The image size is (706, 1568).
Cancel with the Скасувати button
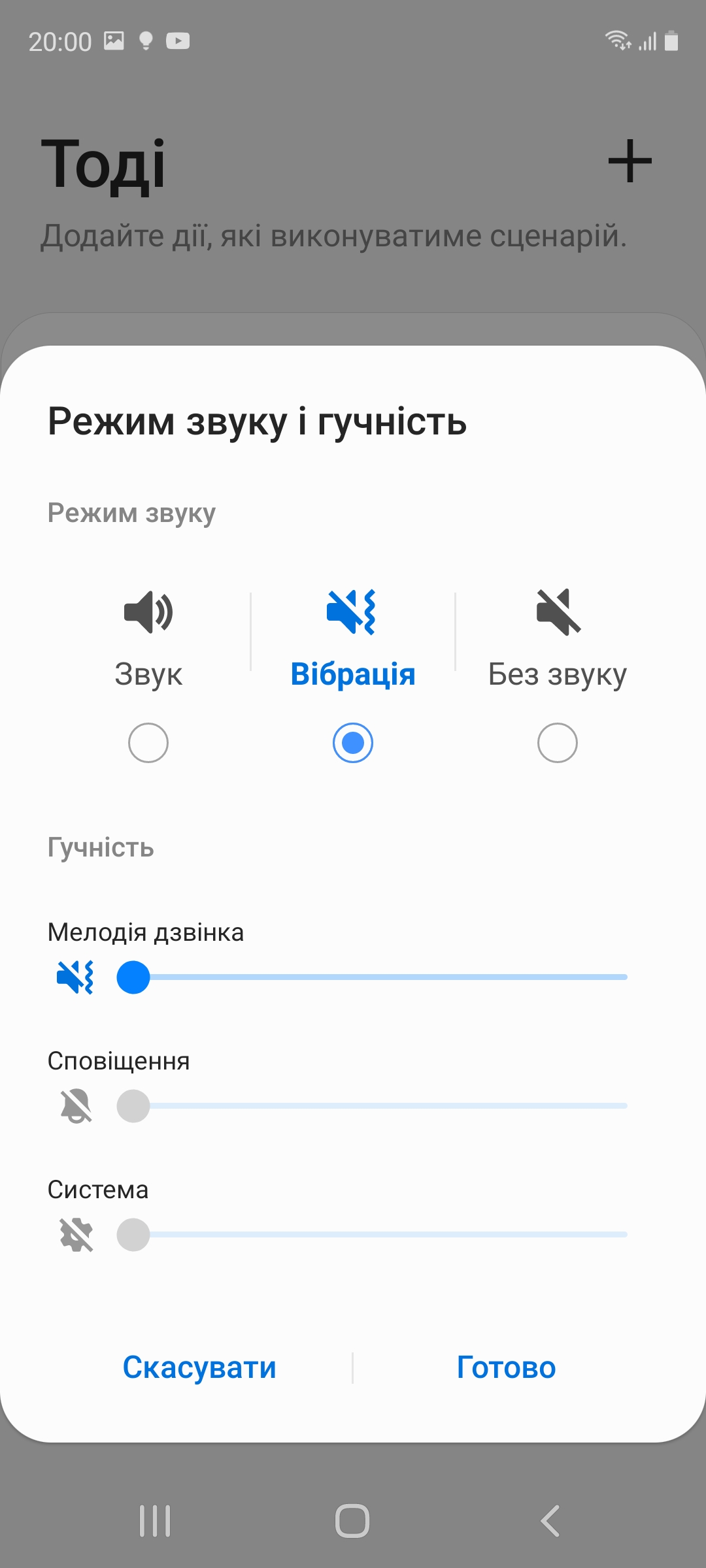(199, 1367)
